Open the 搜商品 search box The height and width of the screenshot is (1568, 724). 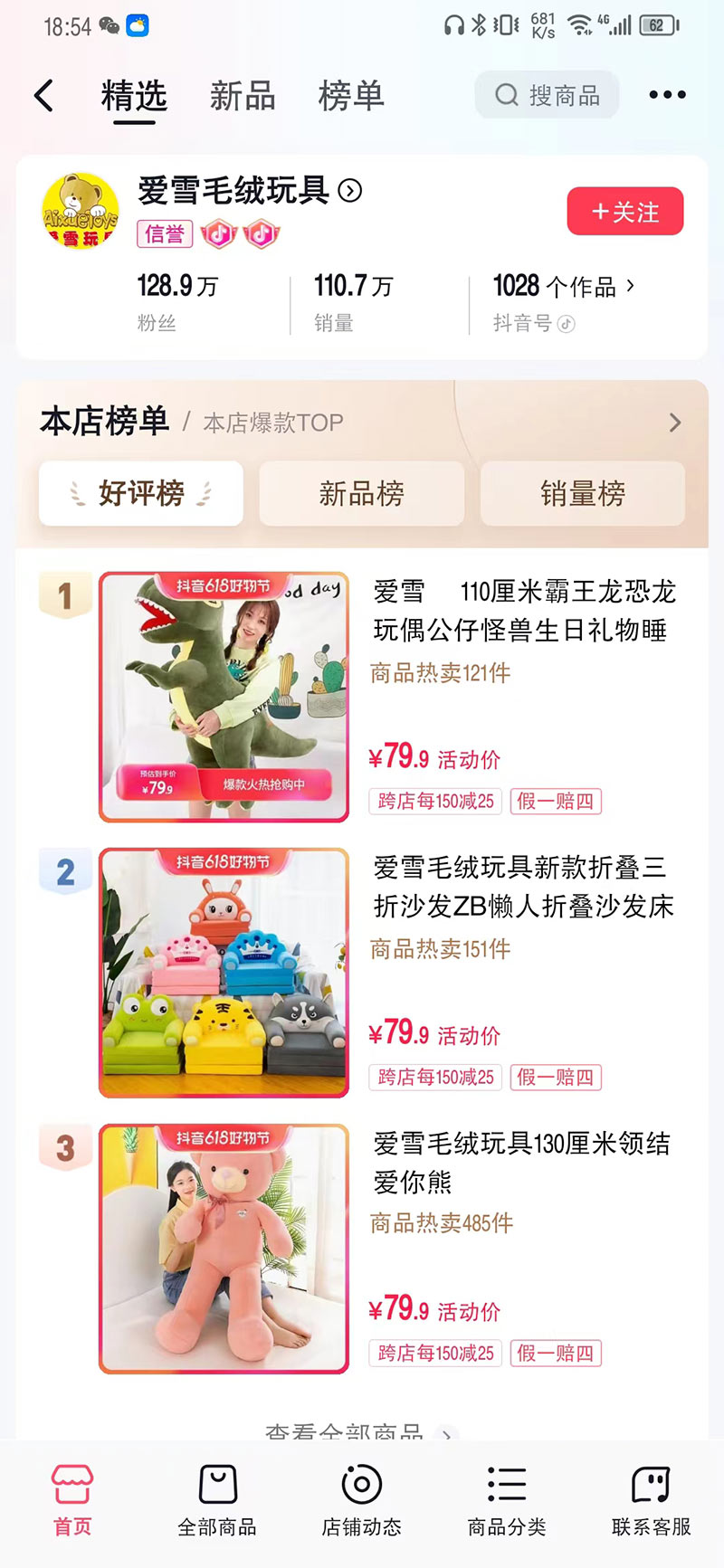coord(547,95)
